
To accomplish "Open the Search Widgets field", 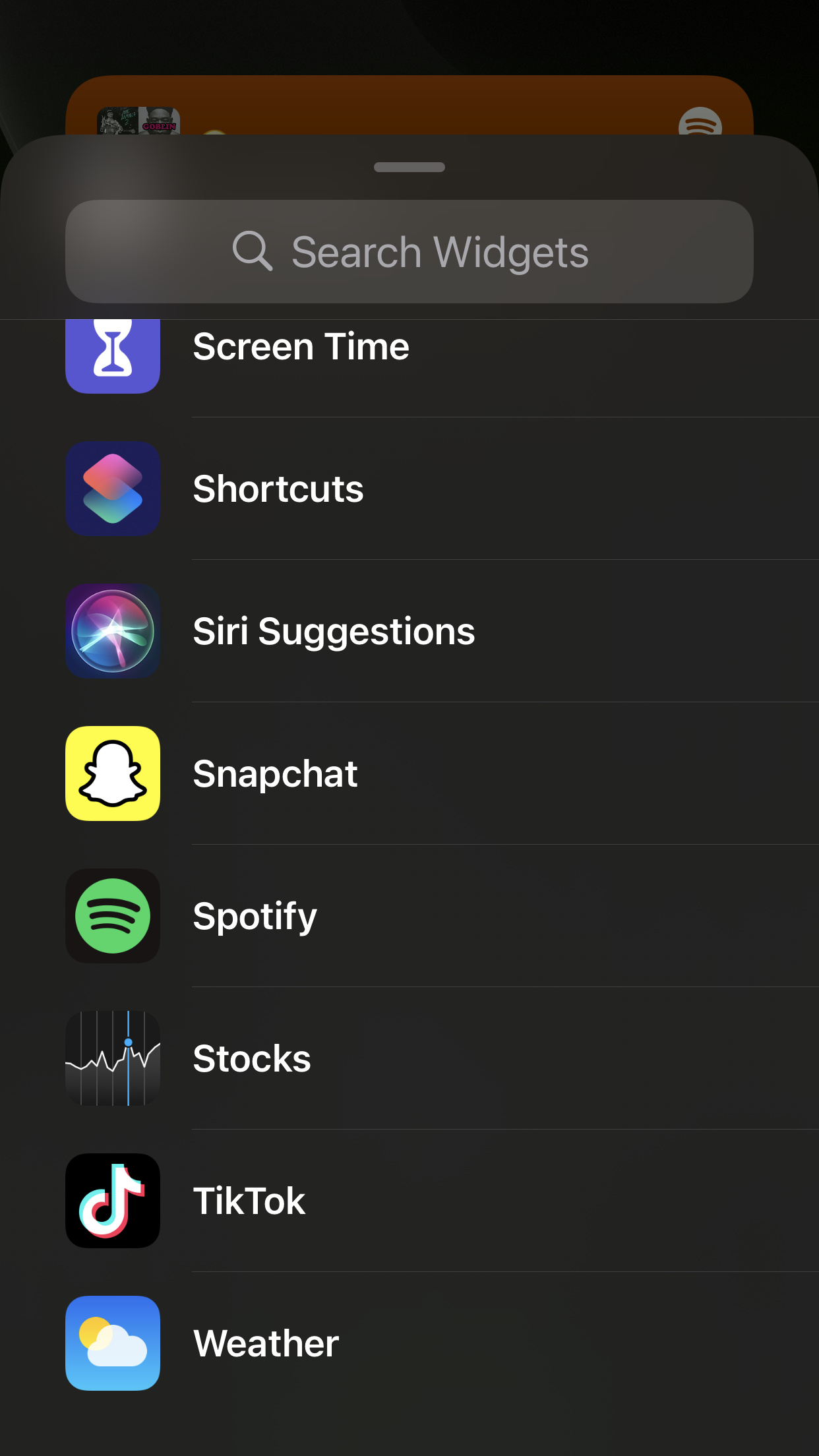I will coord(409,252).
